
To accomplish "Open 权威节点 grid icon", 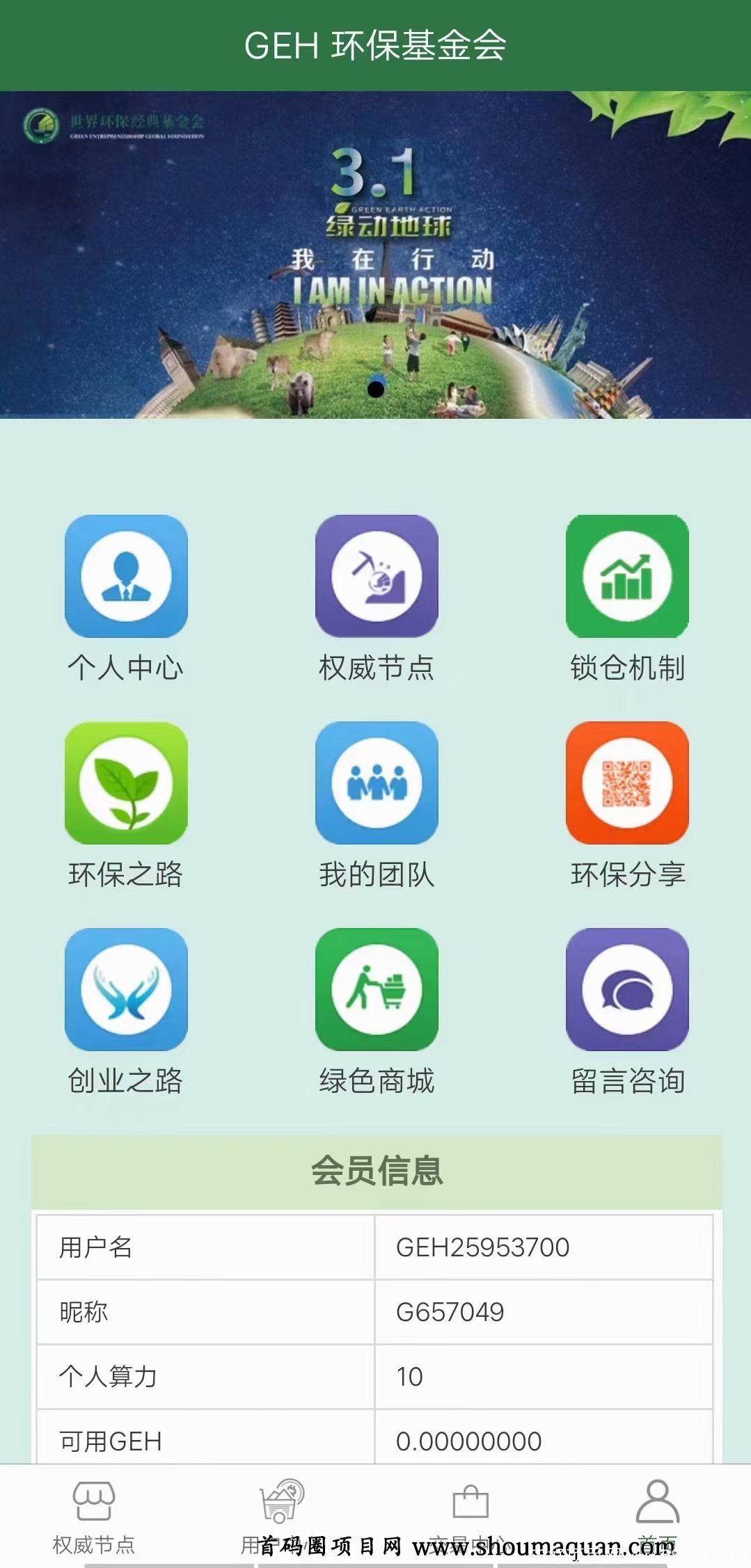I will 377,576.
